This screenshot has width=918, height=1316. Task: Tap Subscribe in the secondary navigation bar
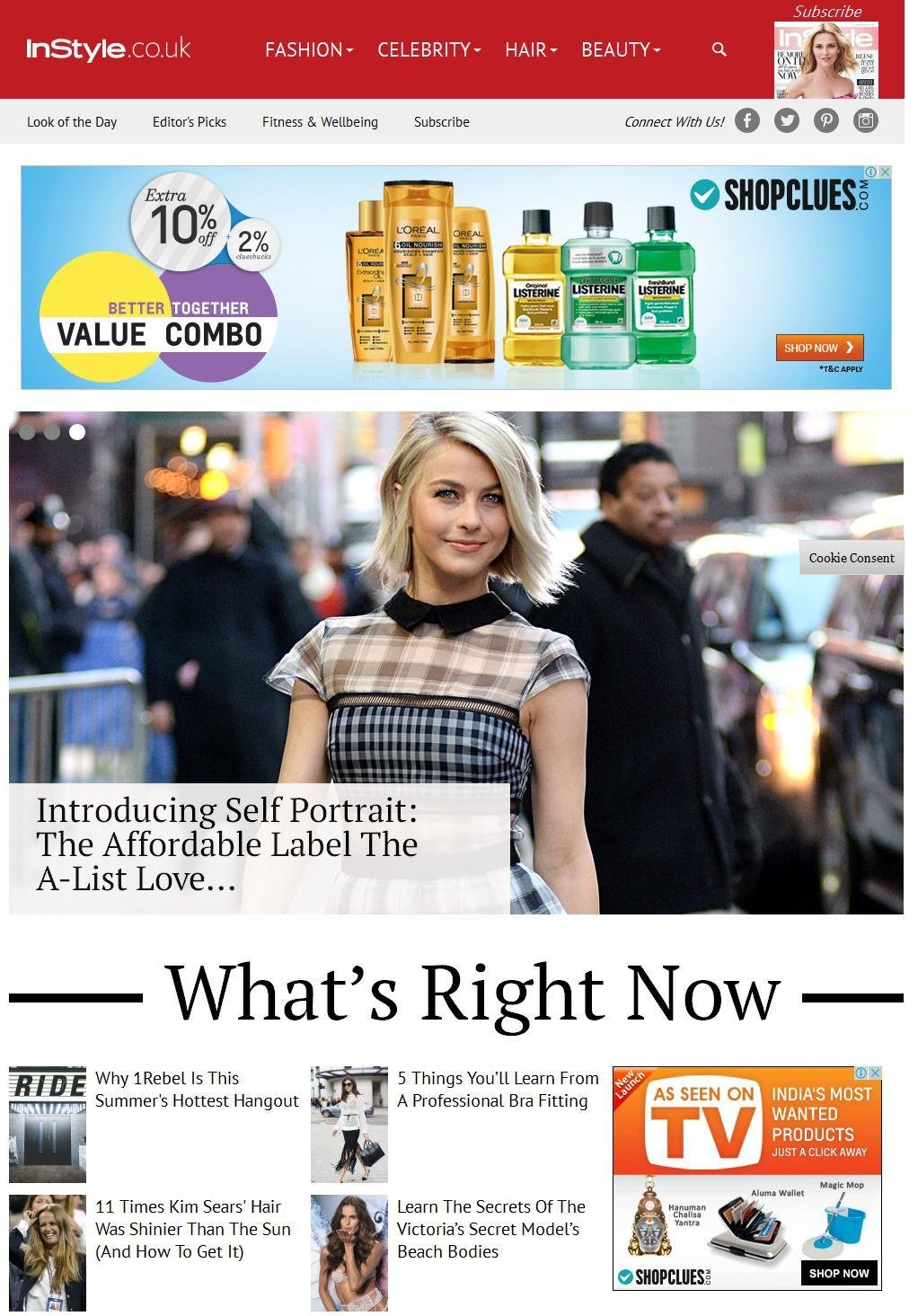tap(442, 122)
